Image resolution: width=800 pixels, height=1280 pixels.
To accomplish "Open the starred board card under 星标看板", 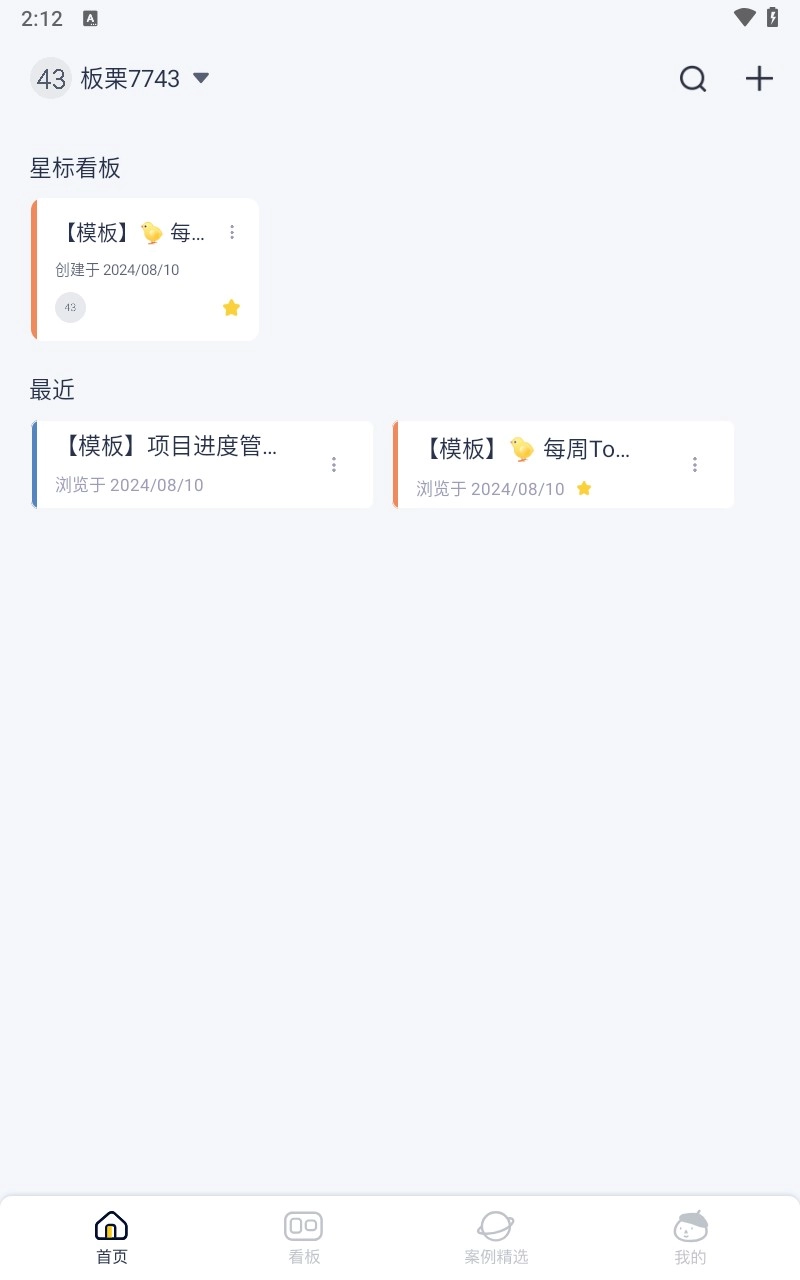I will [x=130, y=270].
